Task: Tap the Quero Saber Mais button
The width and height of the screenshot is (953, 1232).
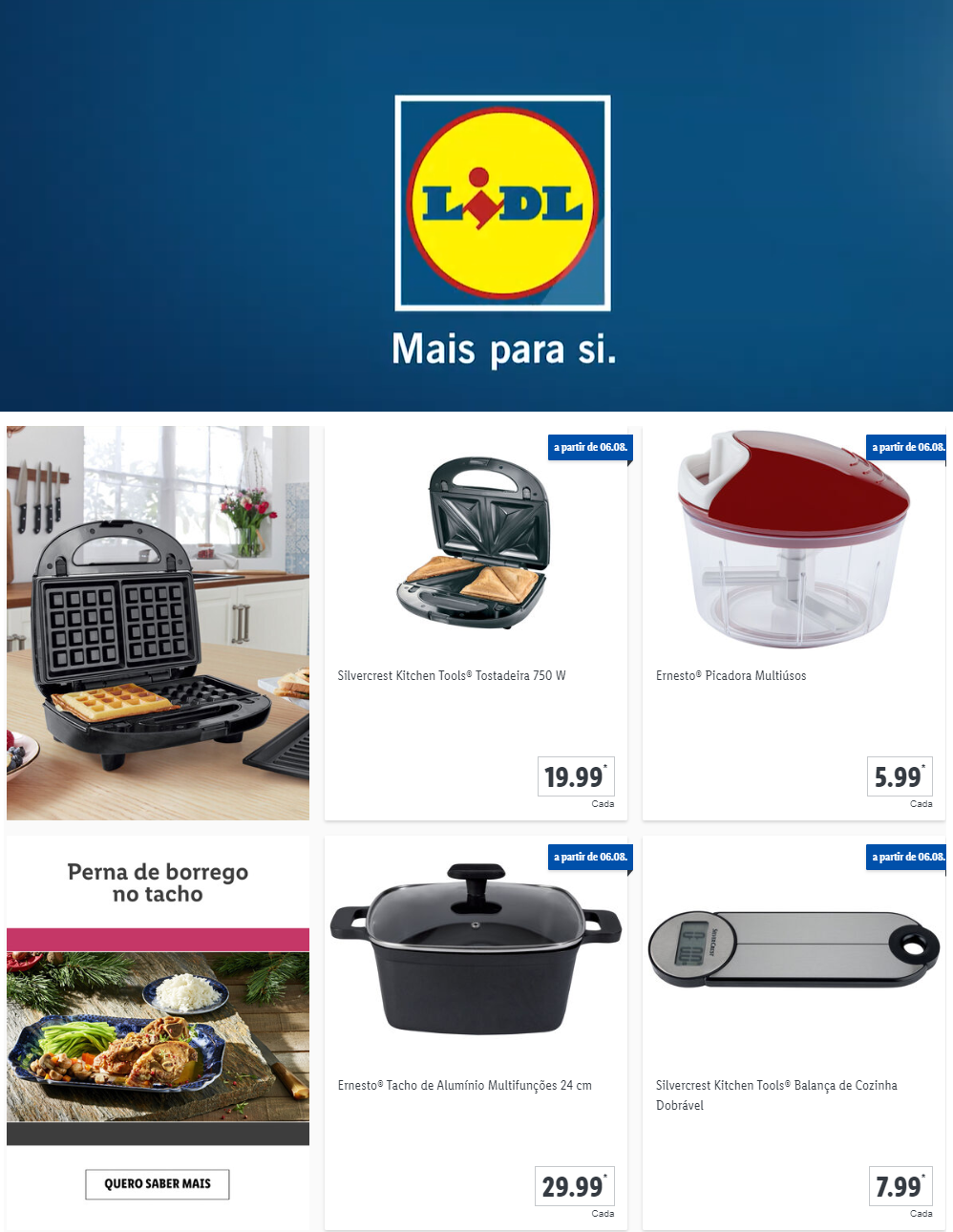Action: click(x=158, y=1184)
